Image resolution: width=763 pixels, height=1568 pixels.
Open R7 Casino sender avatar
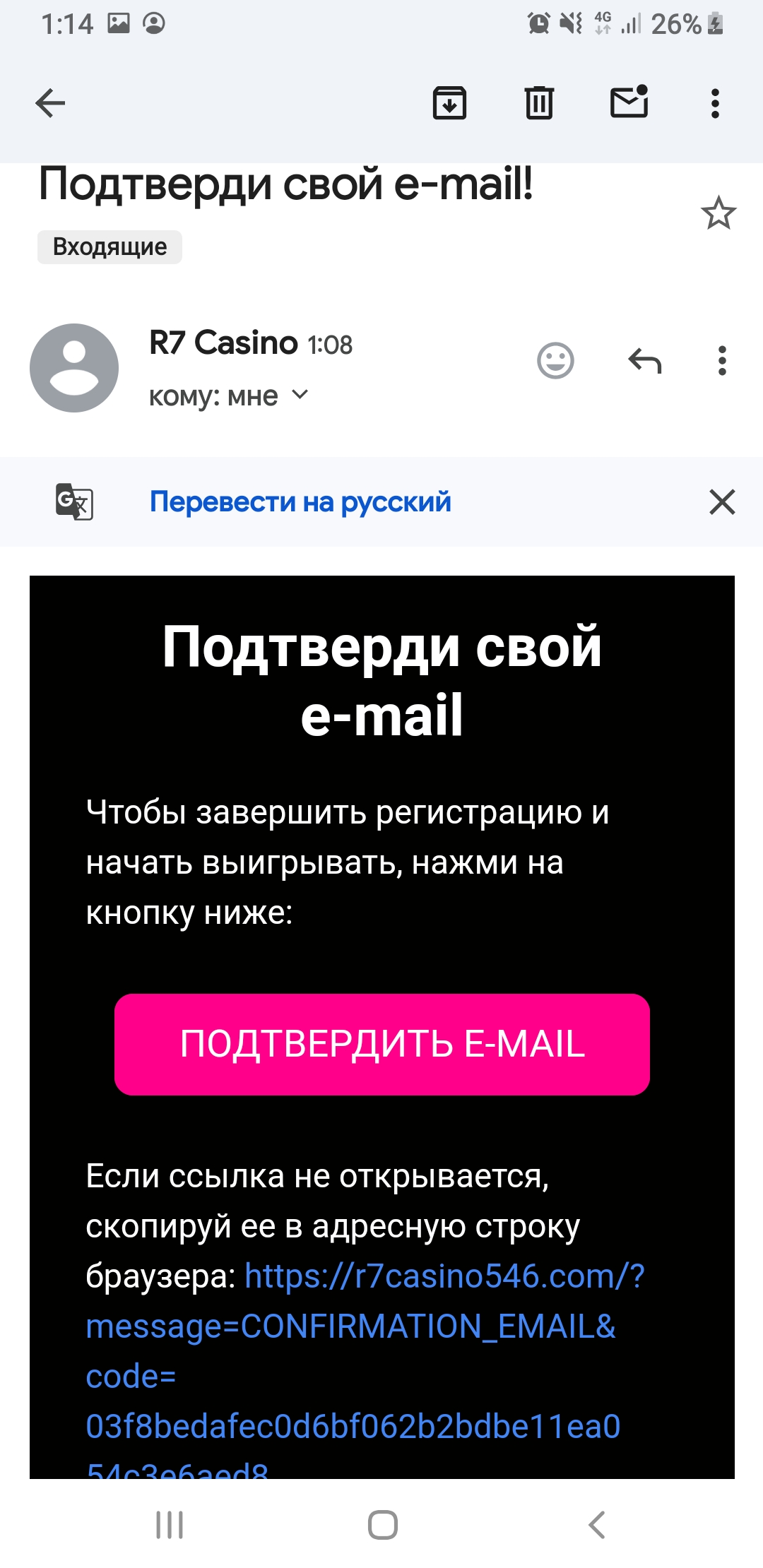74,368
